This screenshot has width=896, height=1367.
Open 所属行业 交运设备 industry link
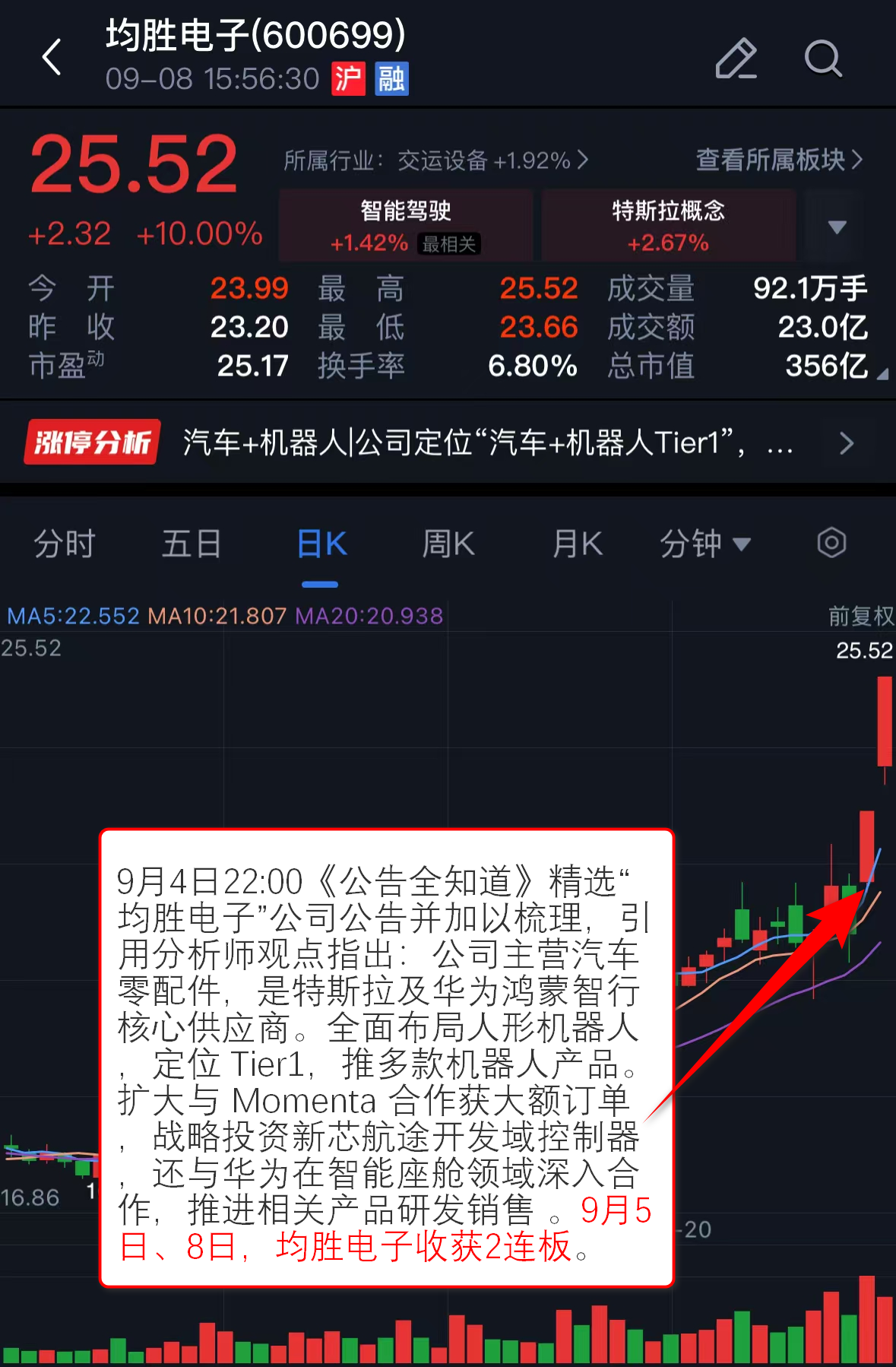coord(435,160)
